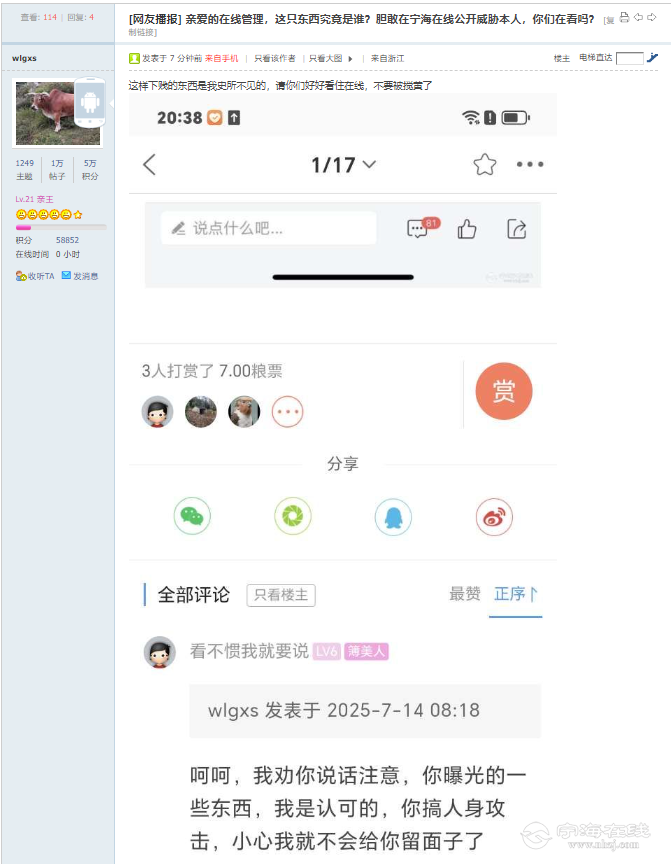Open the [网友播报] category link
This screenshot has height=864, width=671.
click(x=155, y=18)
